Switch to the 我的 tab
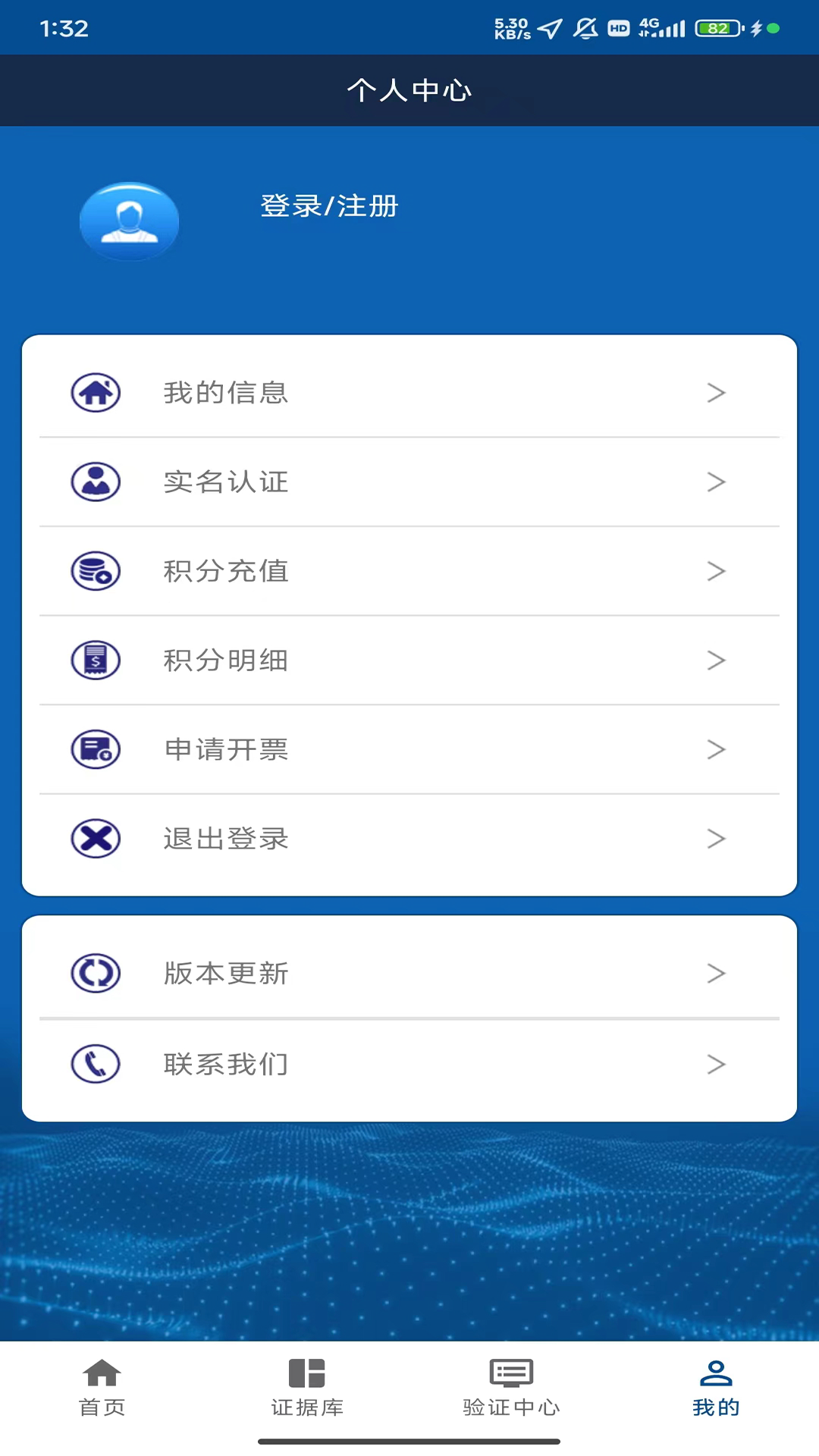Screen dimensions: 819x1456 pos(717,1385)
